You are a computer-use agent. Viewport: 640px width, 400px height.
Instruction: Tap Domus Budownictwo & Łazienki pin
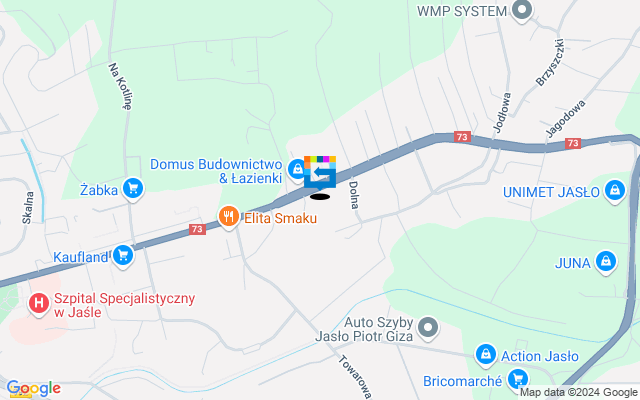[x=297, y=170]
